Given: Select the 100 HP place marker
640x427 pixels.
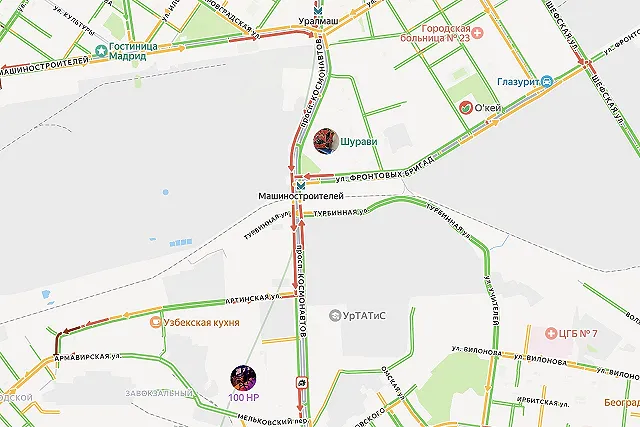Looking at the screenshot, I should (x=244, y=378).
